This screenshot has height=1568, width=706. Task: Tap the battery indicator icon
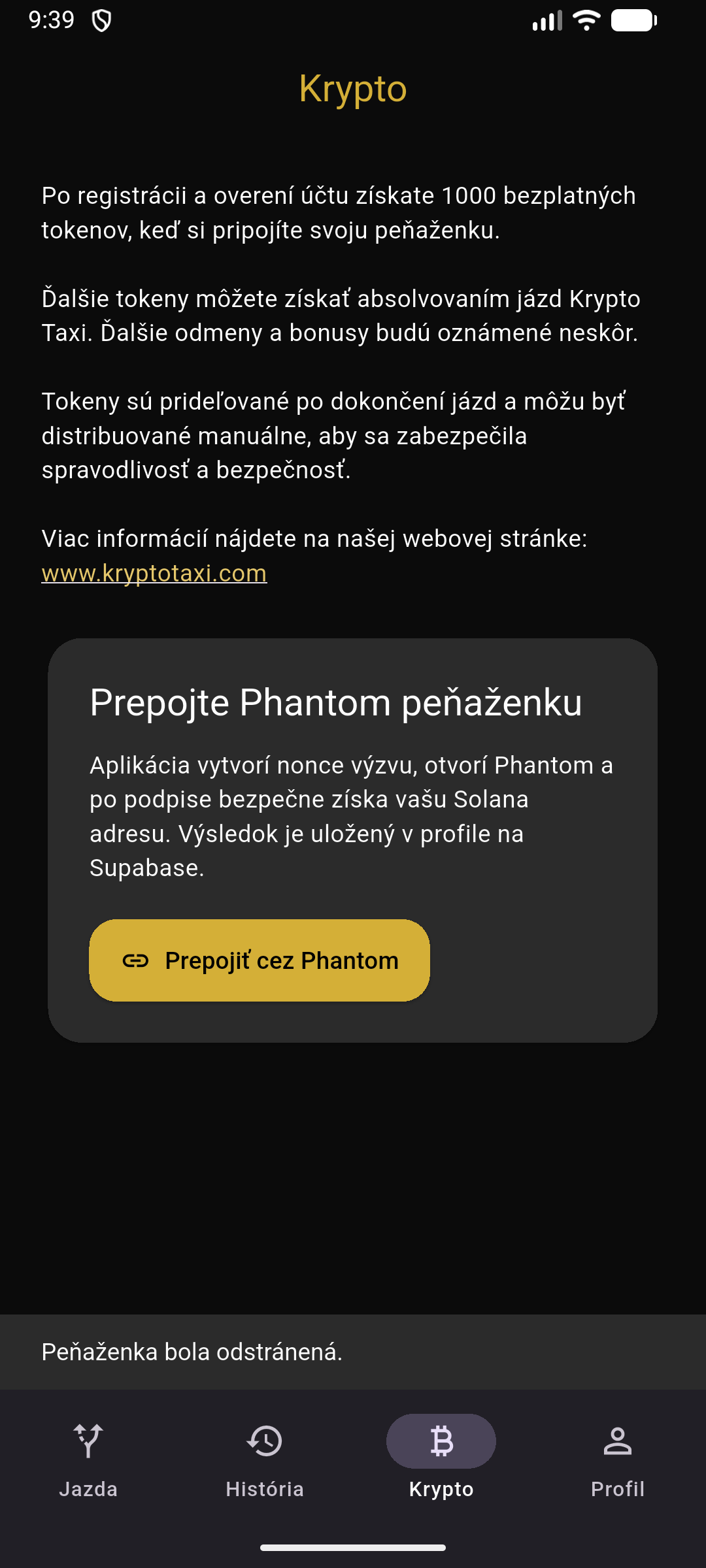click(631, 21)
